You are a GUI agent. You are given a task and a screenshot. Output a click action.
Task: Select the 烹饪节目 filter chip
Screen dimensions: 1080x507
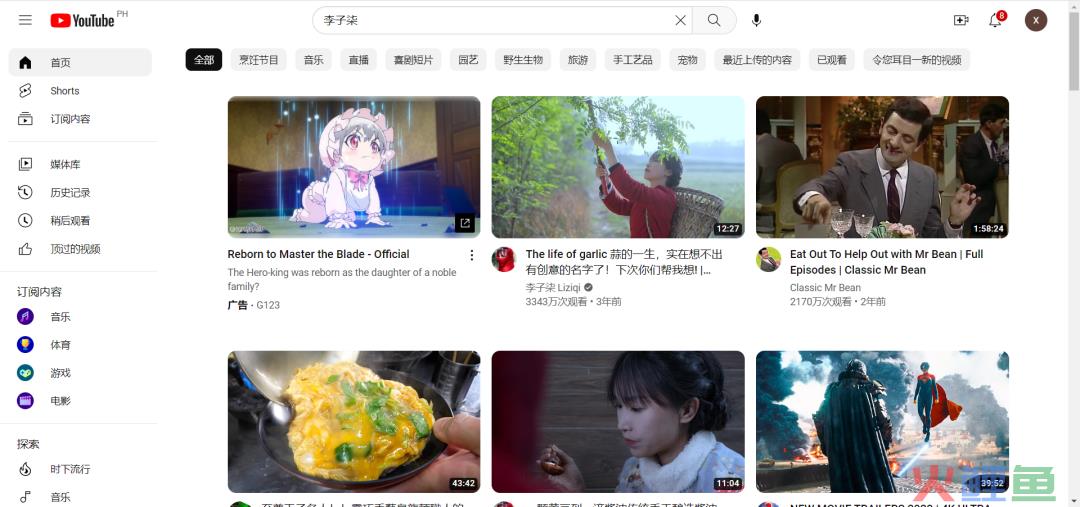[259, 60]
